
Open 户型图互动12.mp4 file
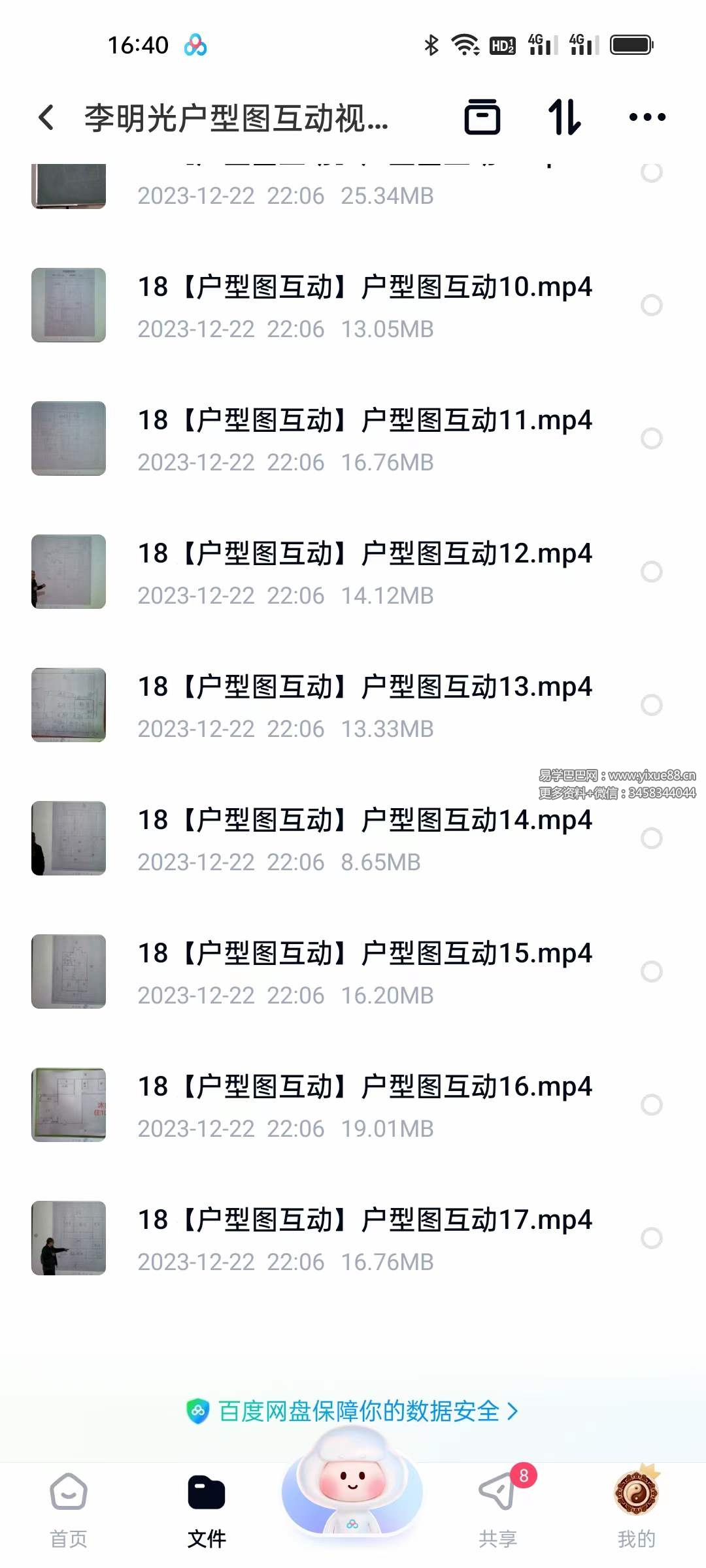point(364,555)
